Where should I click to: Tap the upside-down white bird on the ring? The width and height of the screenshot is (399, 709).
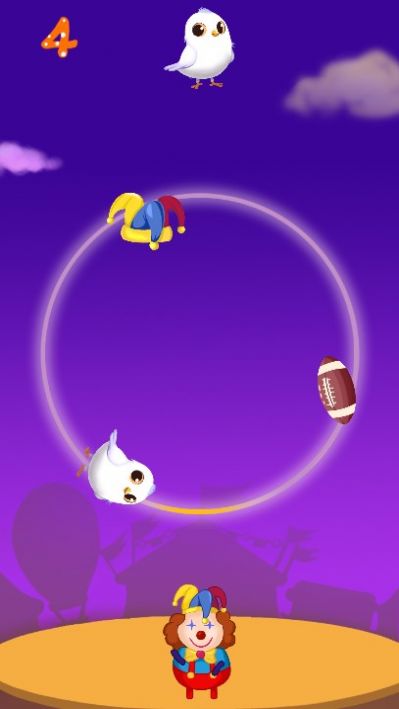[119, 468]
